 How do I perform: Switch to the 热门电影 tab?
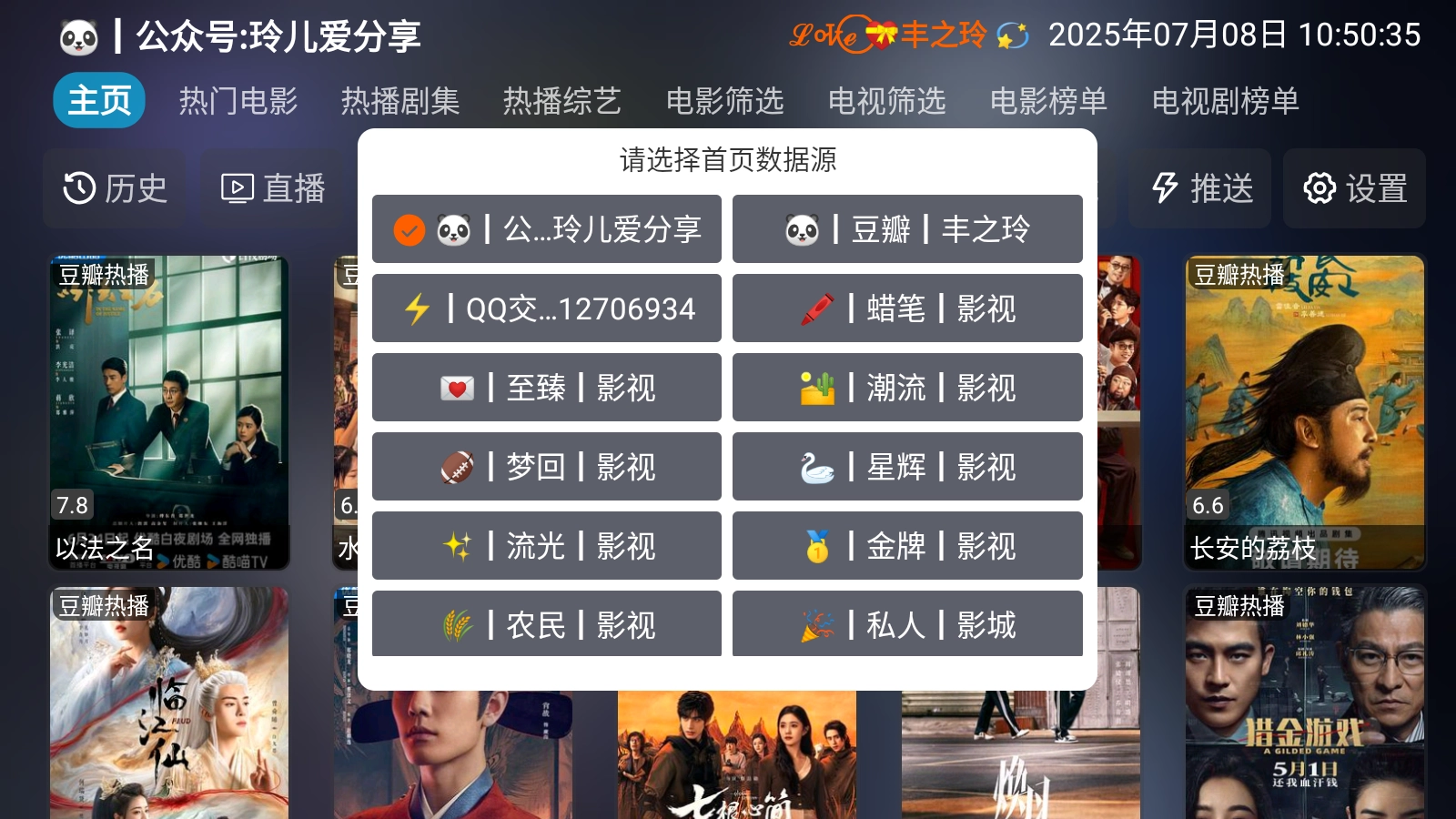click(x=238, y=101)
